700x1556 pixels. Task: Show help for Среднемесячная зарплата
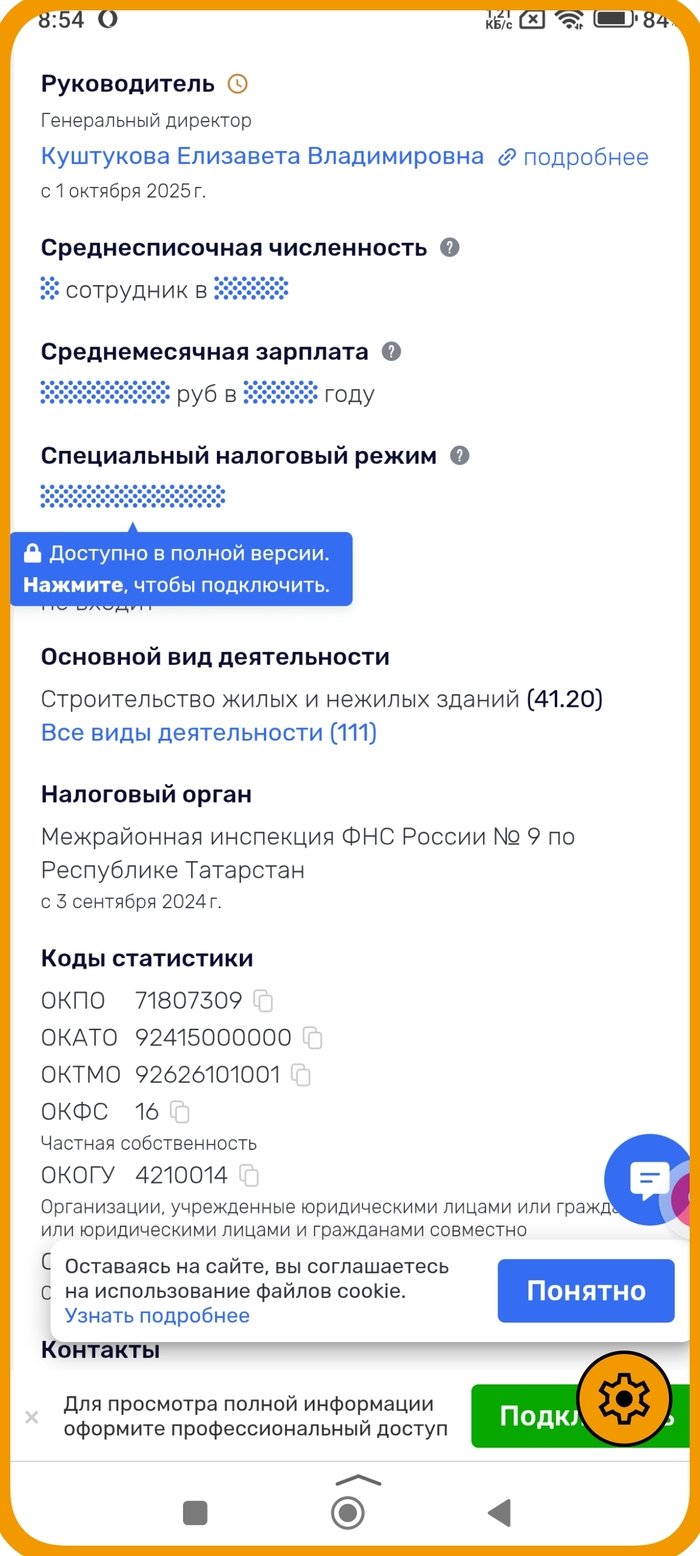coord(392,352)
